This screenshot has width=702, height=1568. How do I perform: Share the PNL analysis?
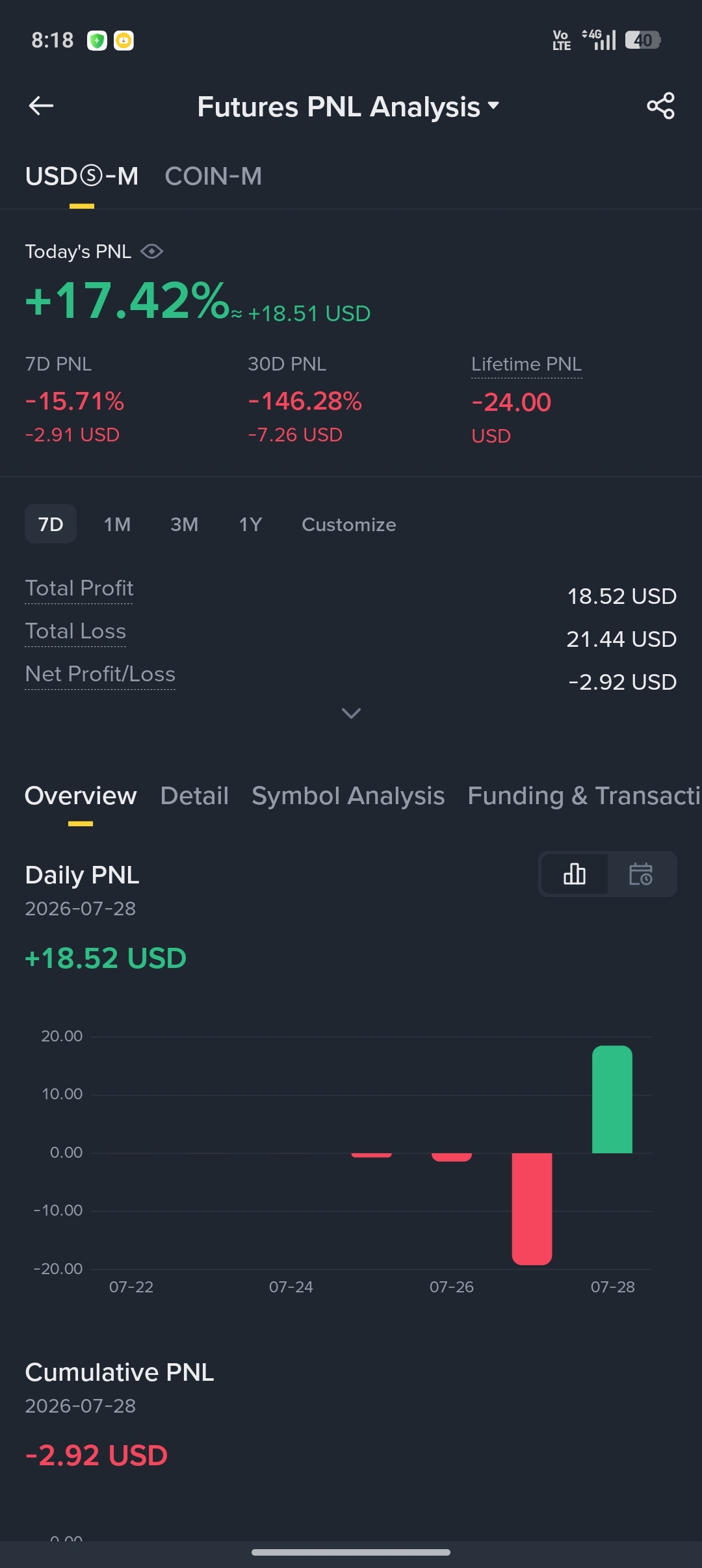click(660, 105)
